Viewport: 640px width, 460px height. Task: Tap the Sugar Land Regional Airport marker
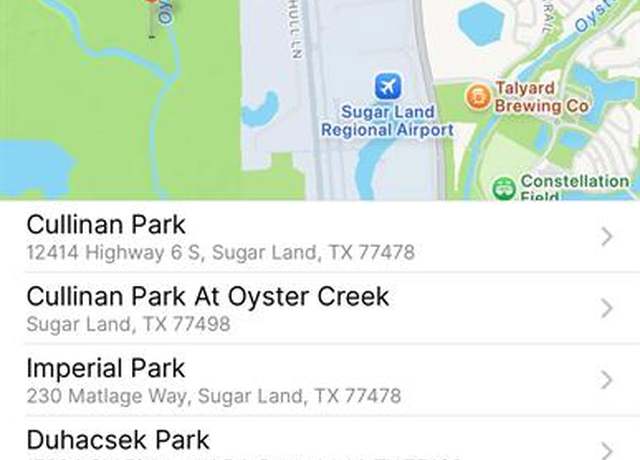[x=387, y=86]
